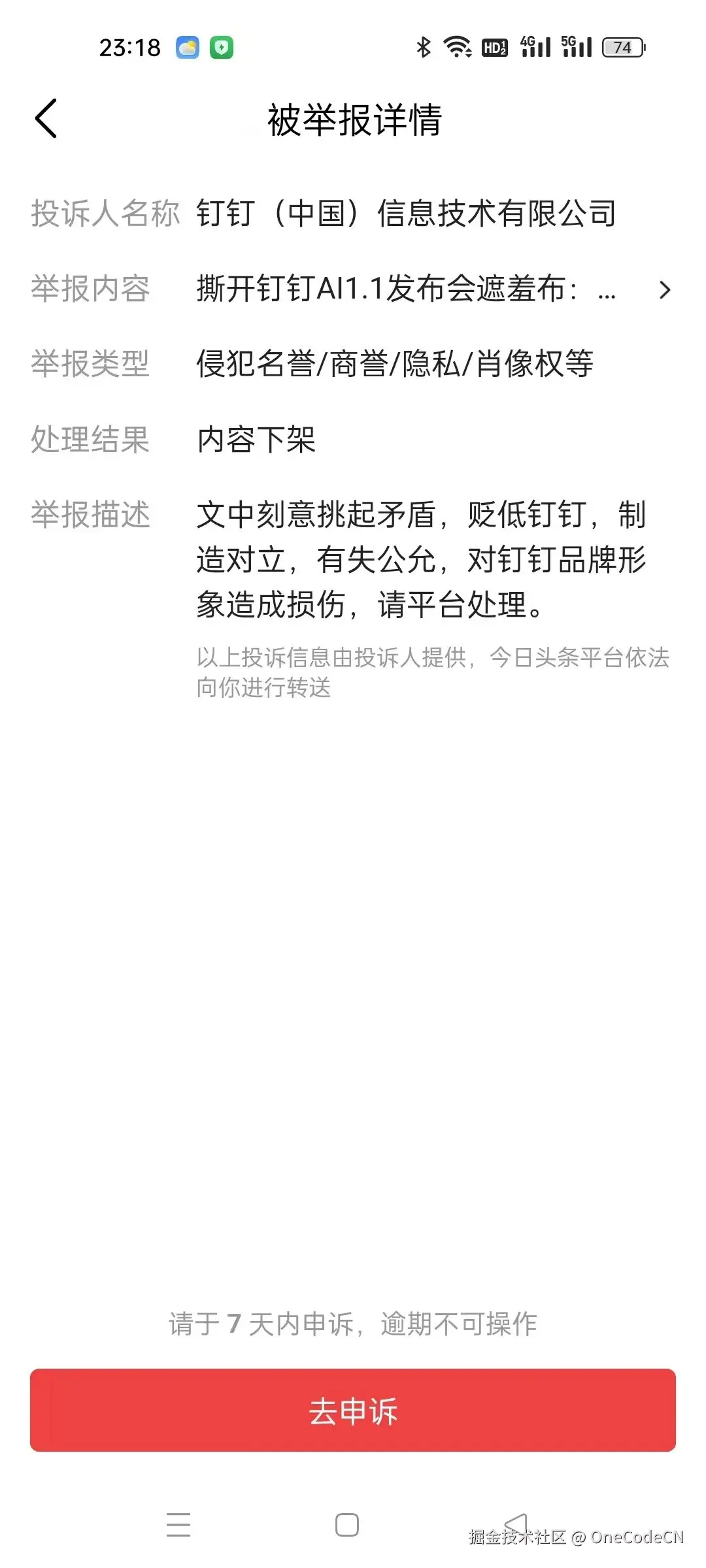The height and width of the screenshot is (1568, 706).
Task: Tap the red 去申诉 appeal button
Action: 353,1411
